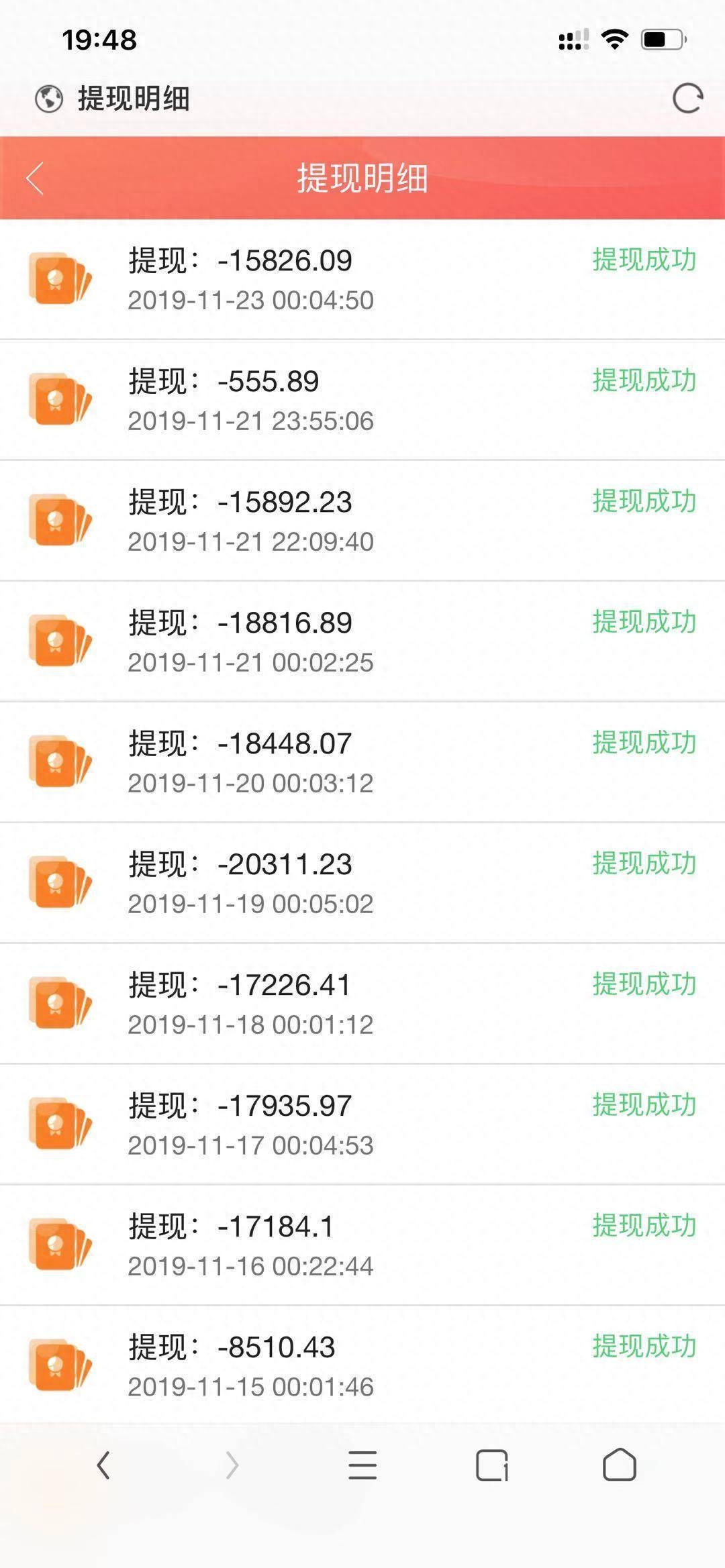Go to the browser home page
Image resolution: width=725 pixels, height=1568 pixels.
click(619, 1465)
